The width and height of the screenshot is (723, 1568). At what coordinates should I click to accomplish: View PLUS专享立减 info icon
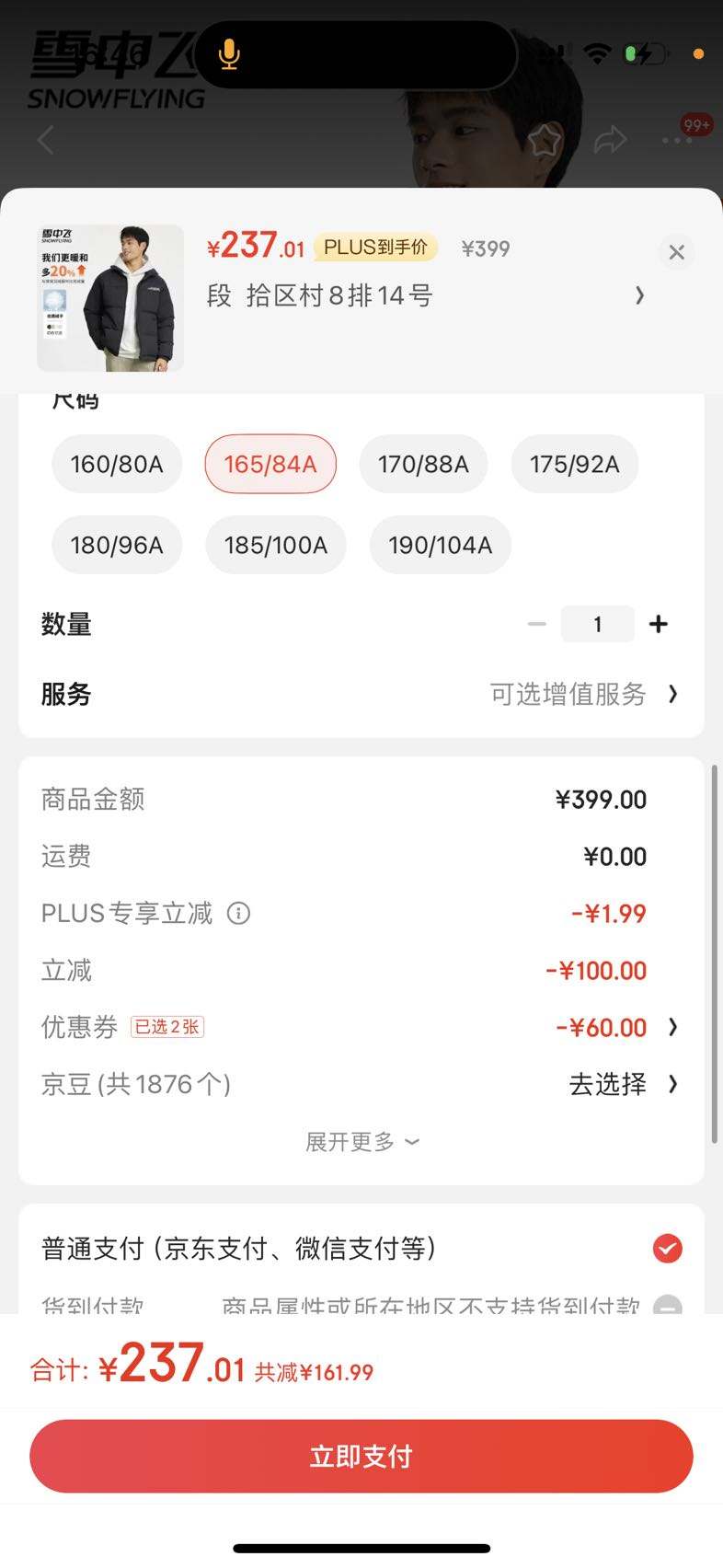click(x=238, y=913)
